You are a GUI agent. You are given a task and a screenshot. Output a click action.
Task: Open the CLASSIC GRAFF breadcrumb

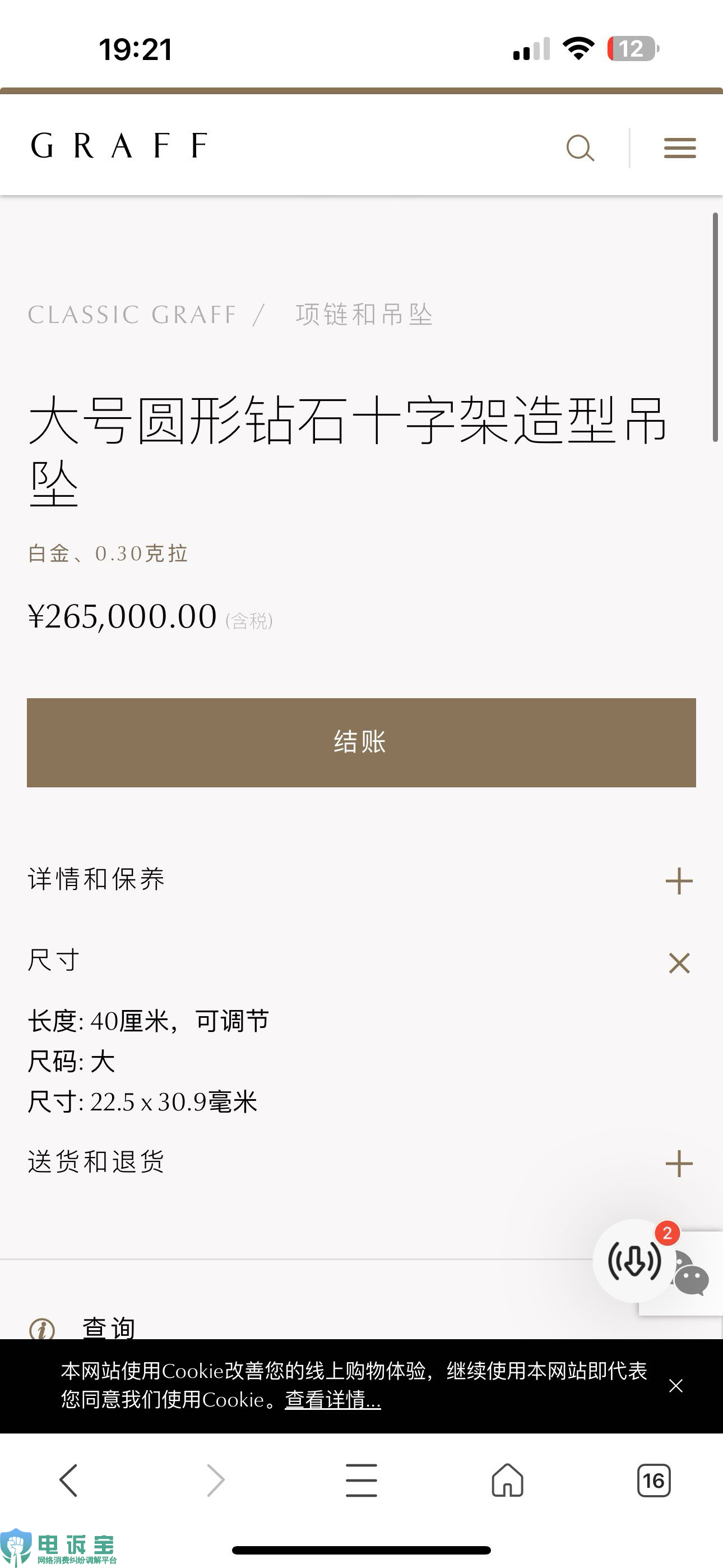click(x=132, y=315)
